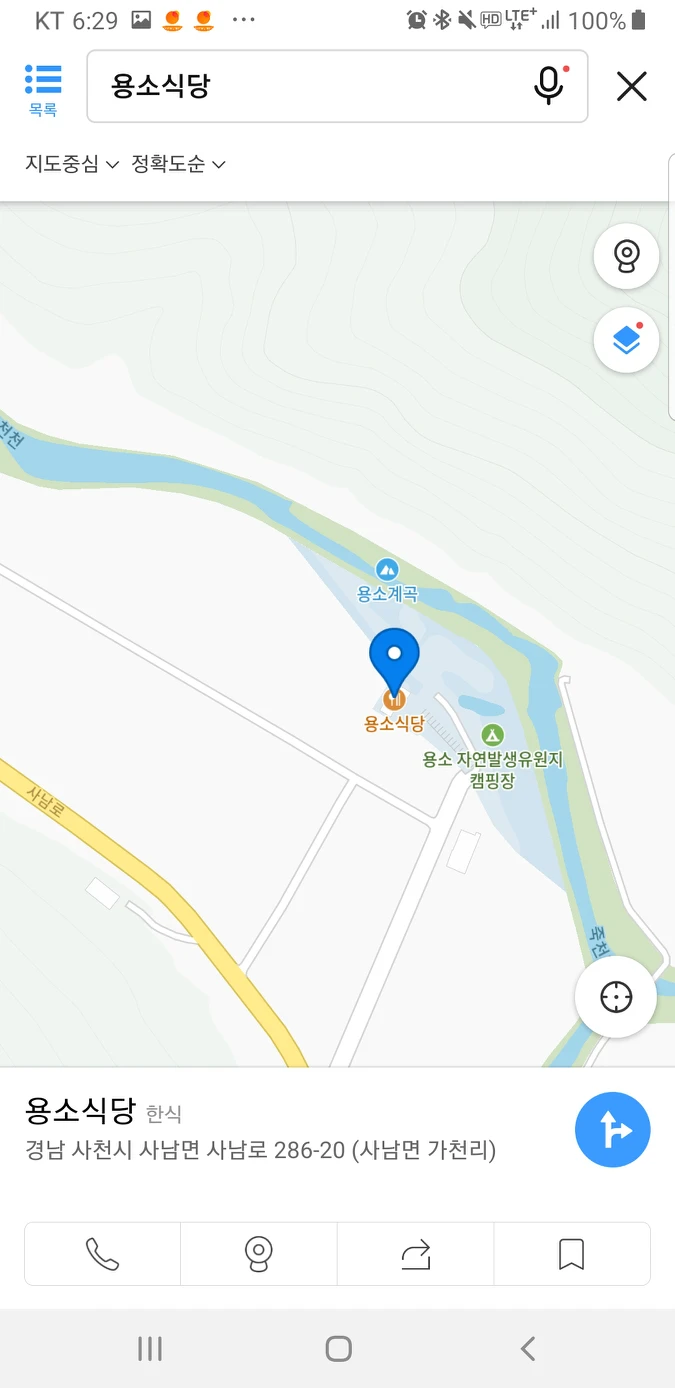Select 용소 자연발생유원지 캠핑장 marker
This screenshot has height=1388, width=675.
(492, 737)
